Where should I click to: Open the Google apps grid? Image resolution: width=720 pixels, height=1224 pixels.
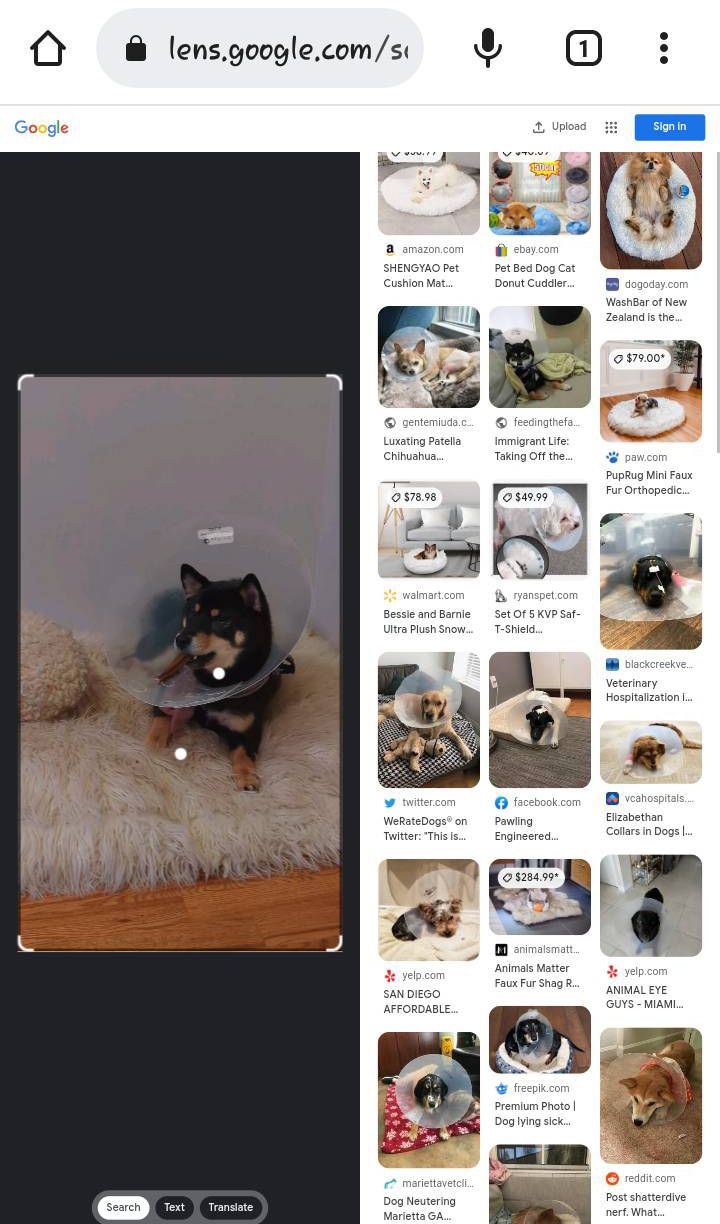(x=611, y=127)
